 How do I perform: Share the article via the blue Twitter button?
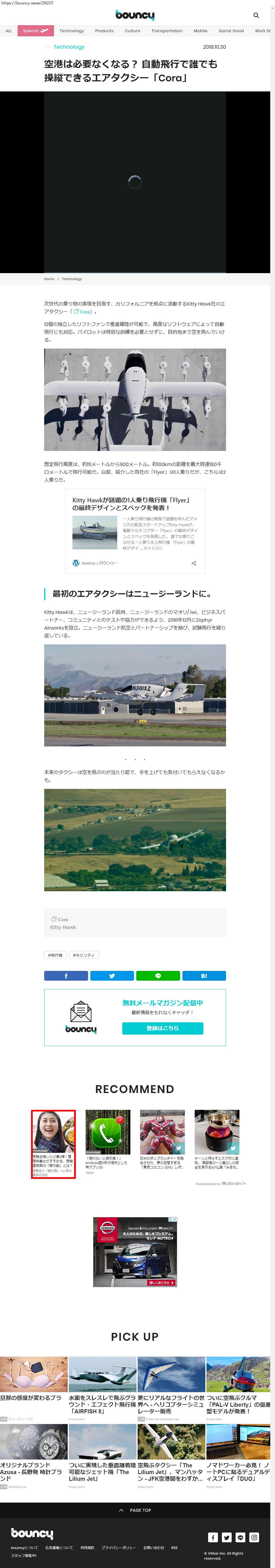click(x=112, y=976)
